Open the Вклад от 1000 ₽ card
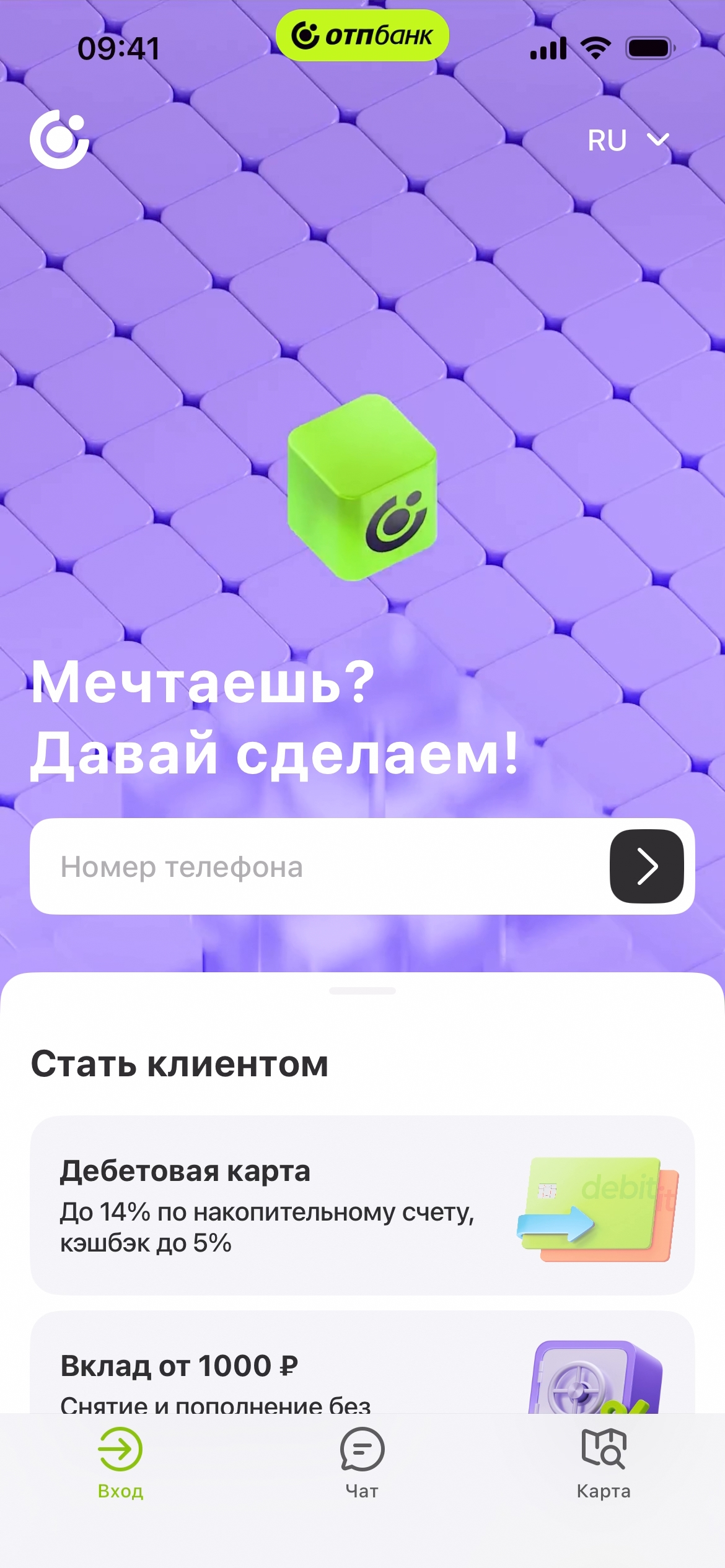This screenshot has width=725, height=1568. point(362,1370)
